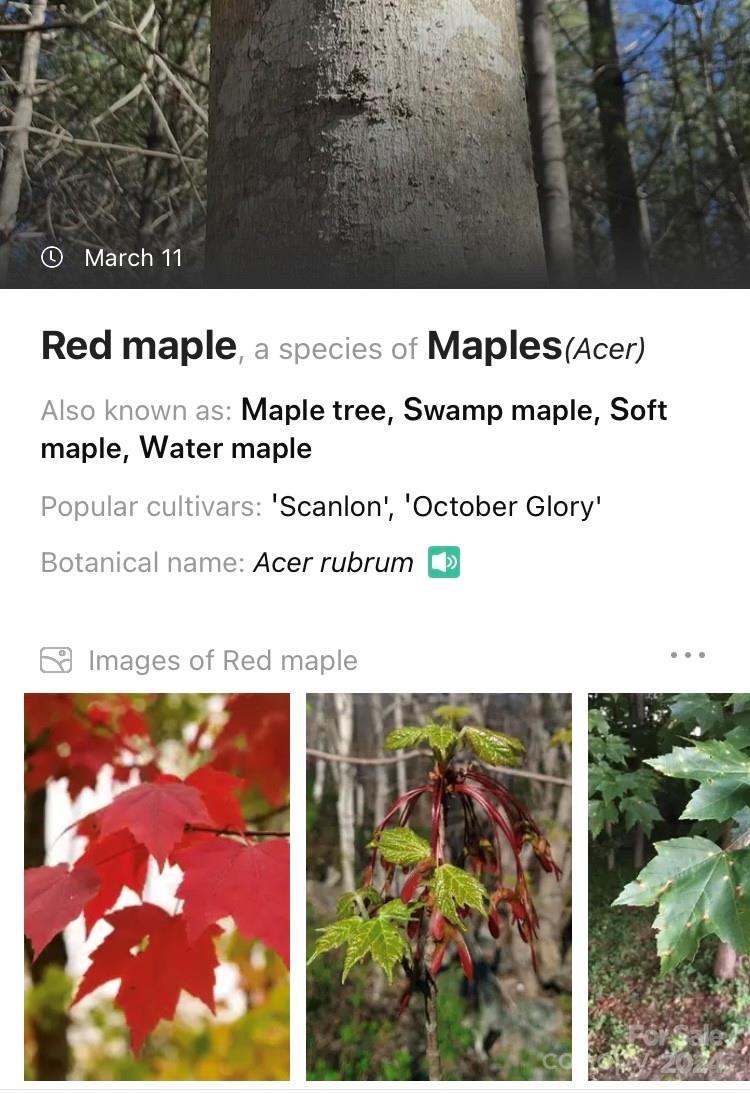Viewport: 750px width, 1093px height.
Task: Open the photo of the maple sprout with red stems
Action: 439,886
